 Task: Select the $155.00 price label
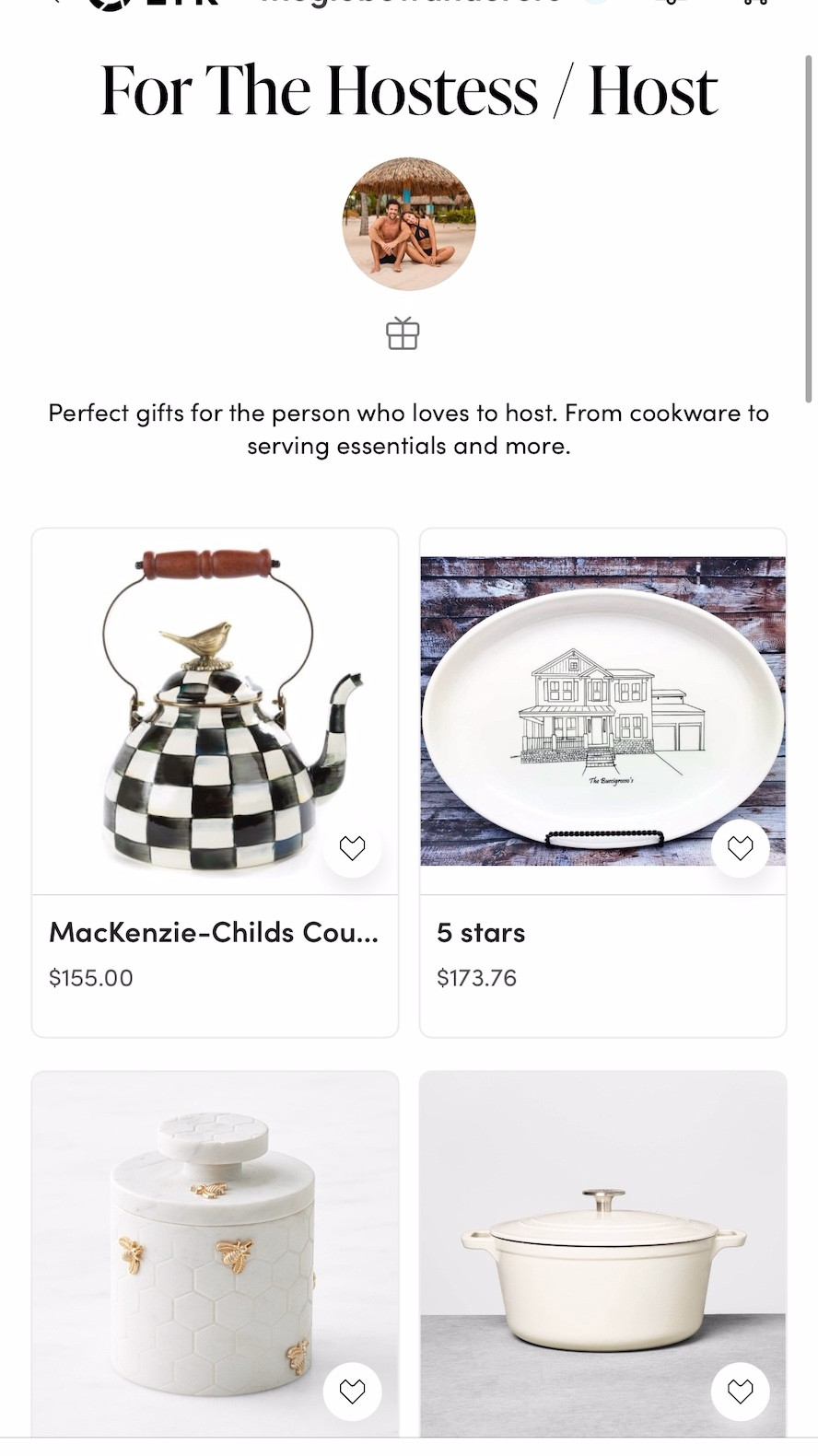click(x=90, y=978)
